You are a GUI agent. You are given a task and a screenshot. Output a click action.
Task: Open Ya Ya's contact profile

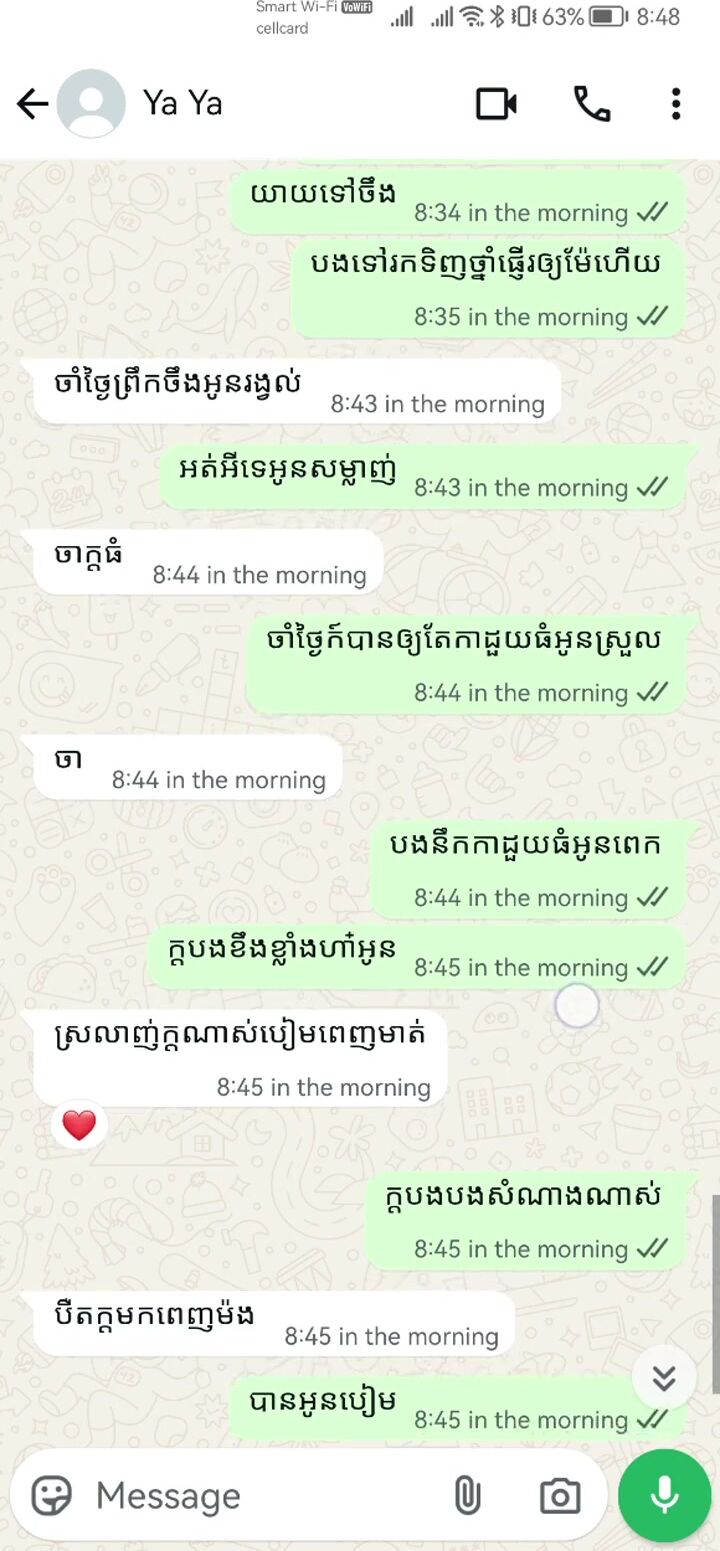pos(182,103)
